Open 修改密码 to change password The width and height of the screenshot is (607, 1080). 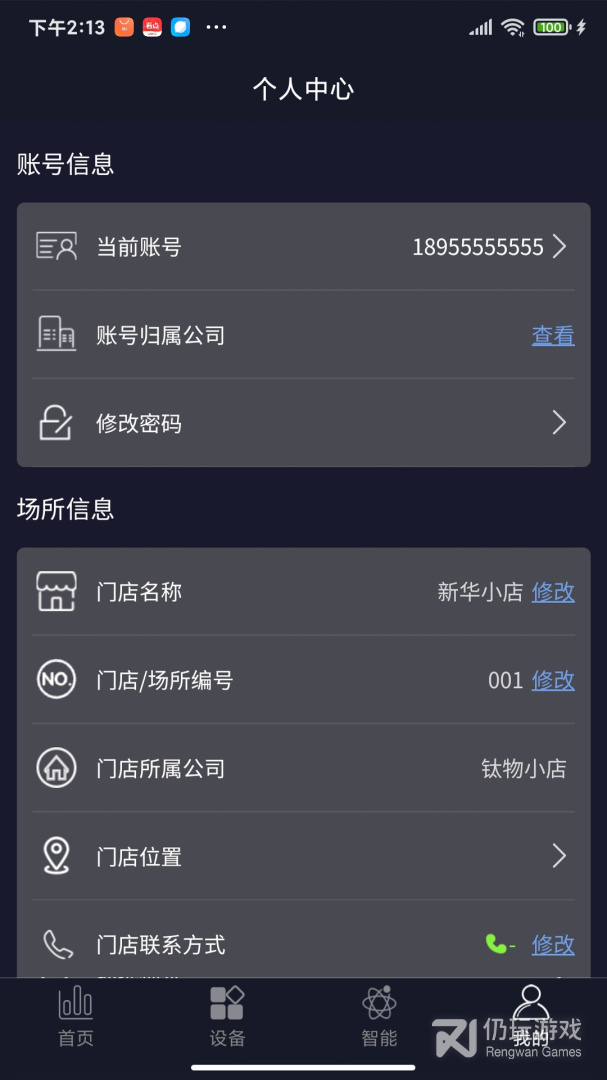coord(303,423)
